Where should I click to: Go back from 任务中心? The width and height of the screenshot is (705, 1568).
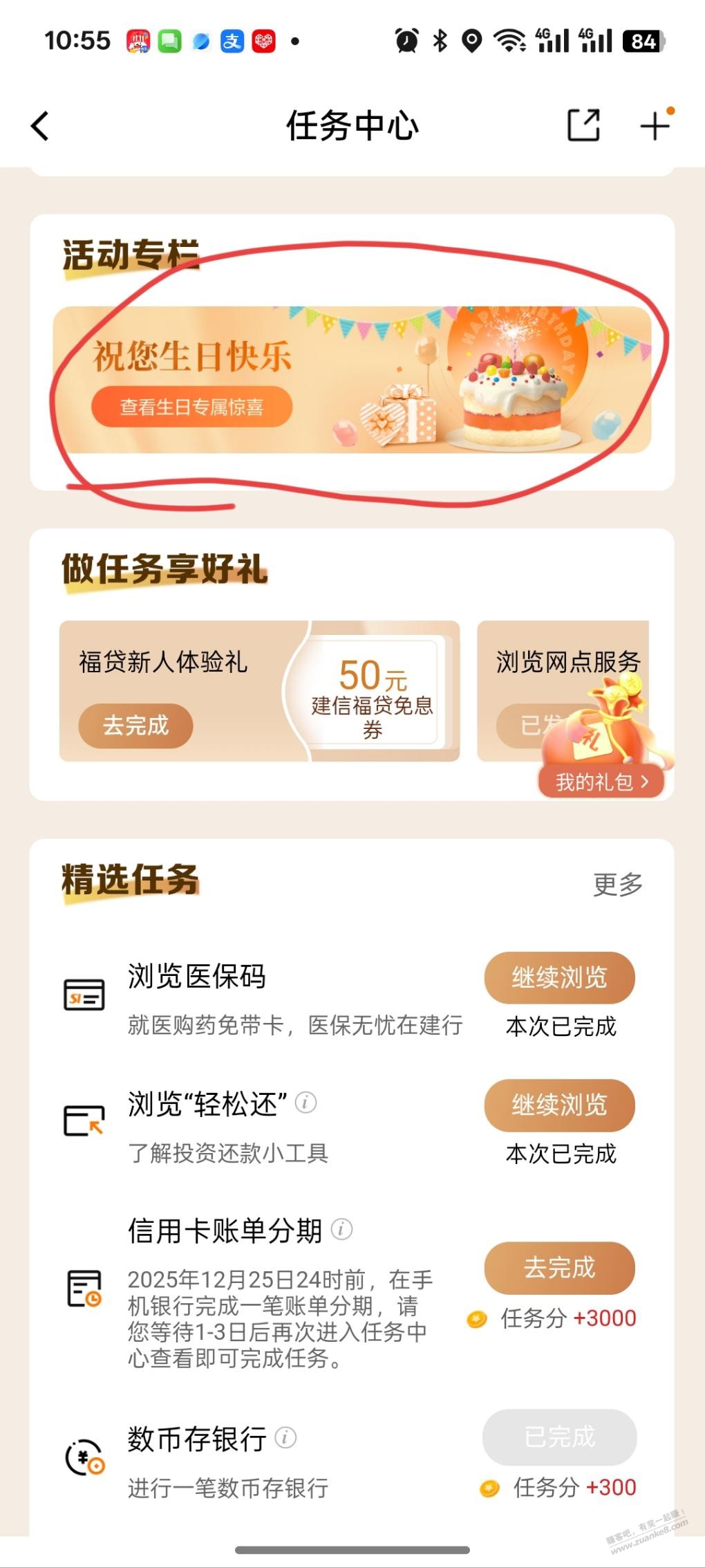[40, 126]
